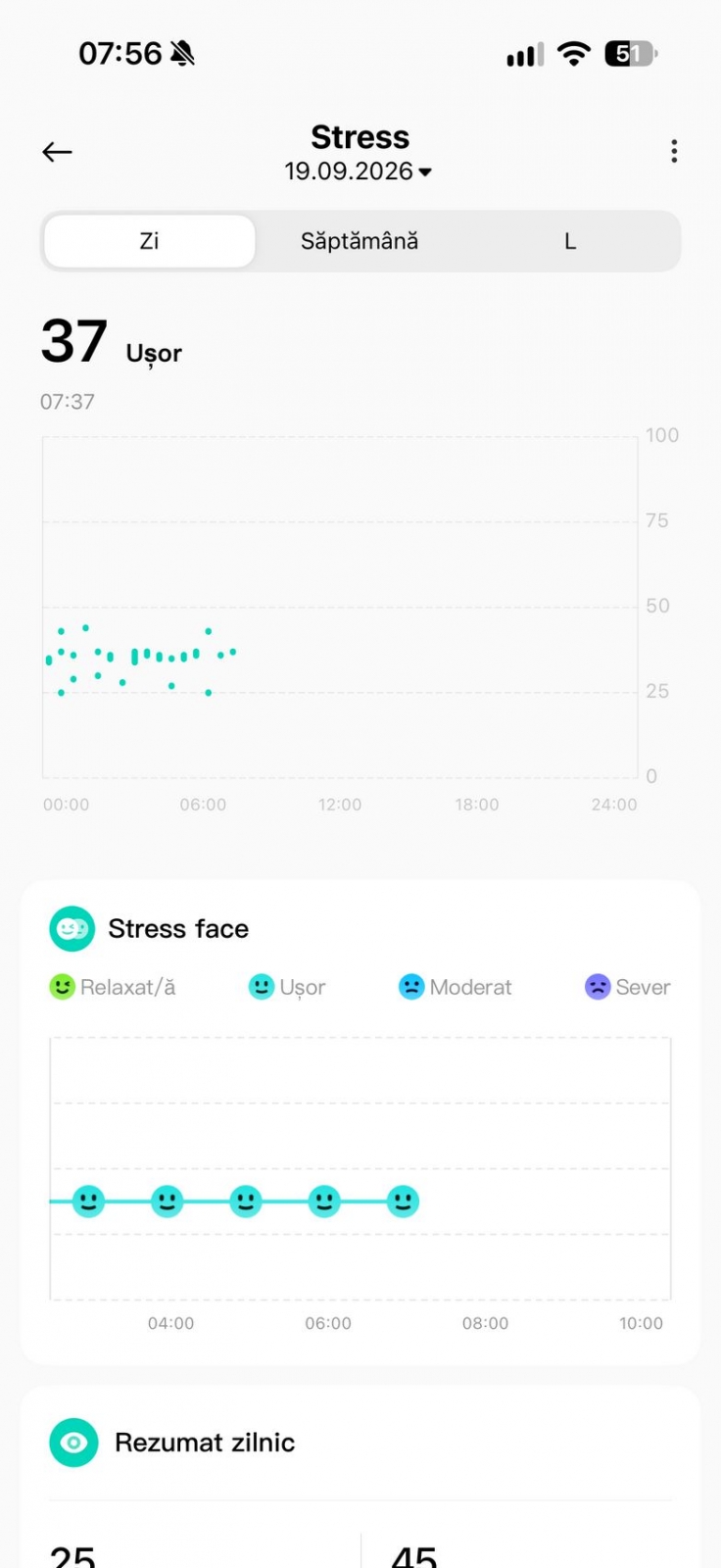Go back using the arrow icon

[x=57, y=152]
